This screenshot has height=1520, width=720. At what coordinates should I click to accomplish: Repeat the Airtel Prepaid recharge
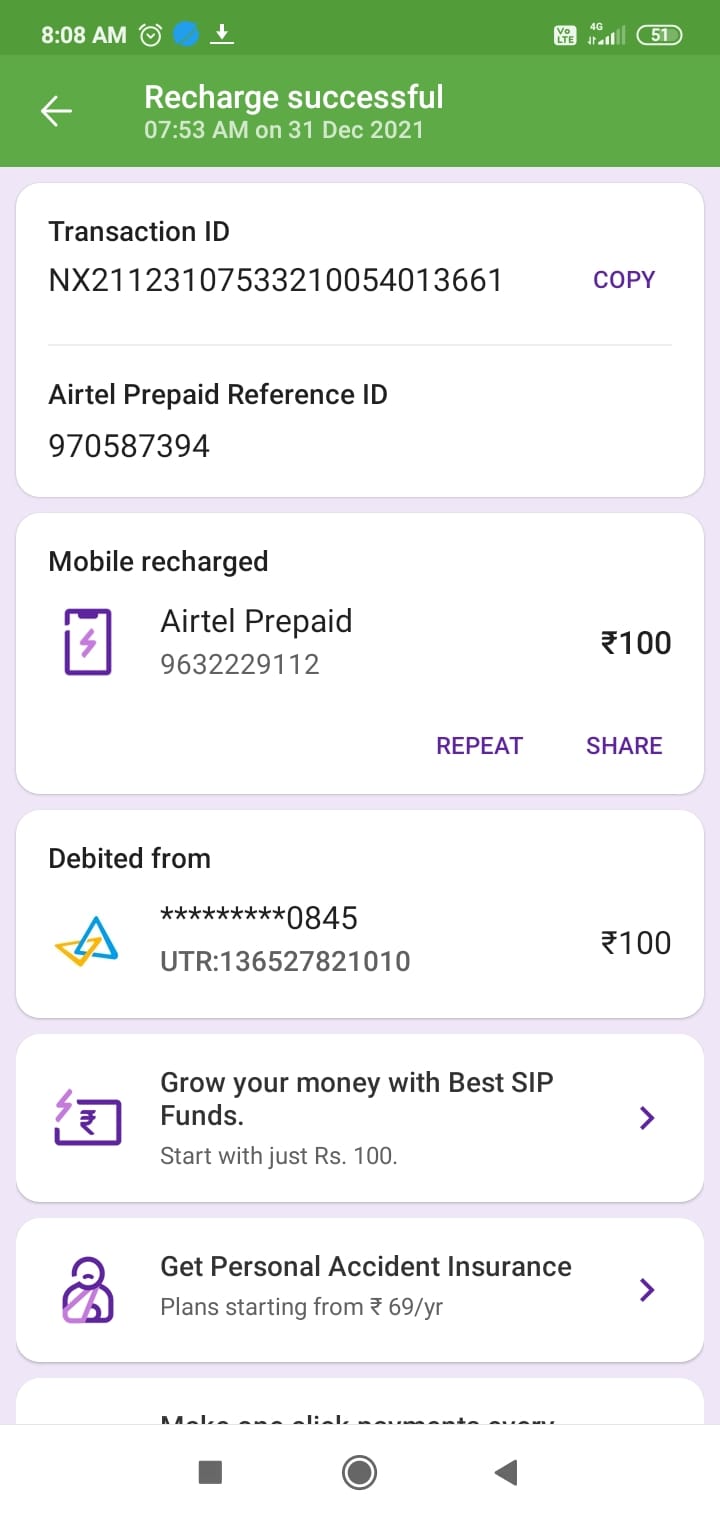click(479, 746)
